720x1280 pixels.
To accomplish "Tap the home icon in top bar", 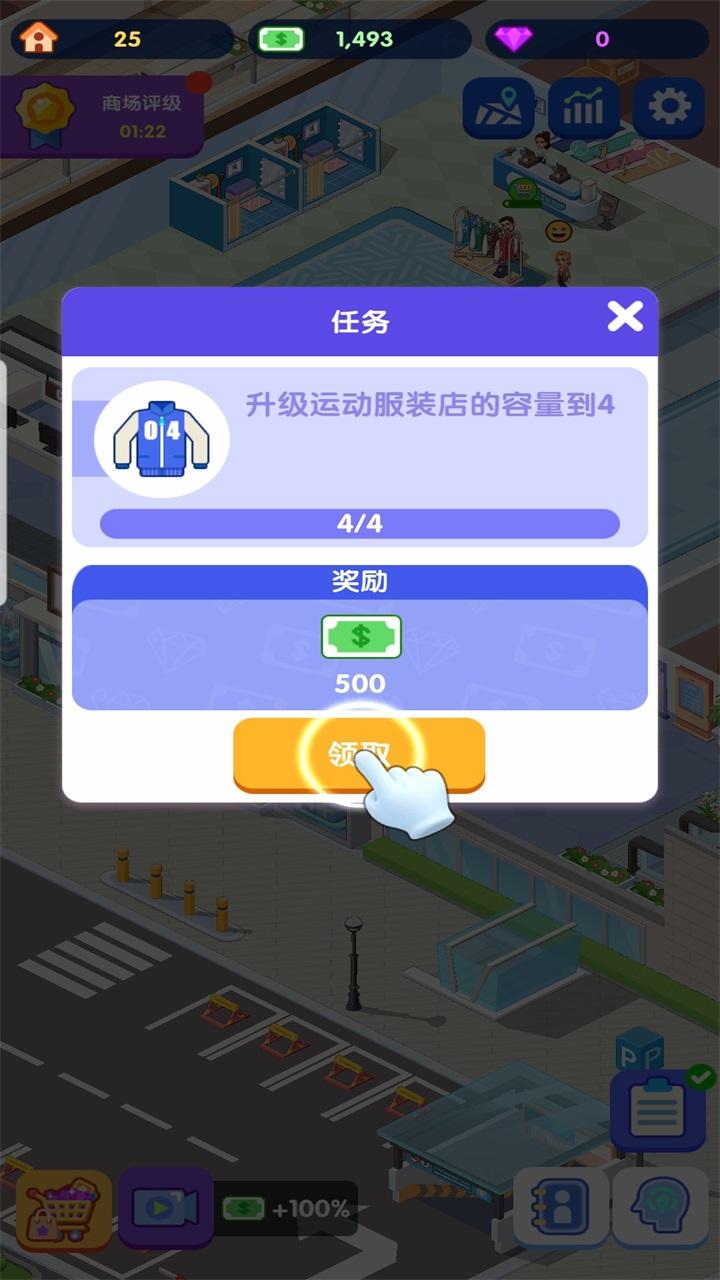I will tap(40, 38).
